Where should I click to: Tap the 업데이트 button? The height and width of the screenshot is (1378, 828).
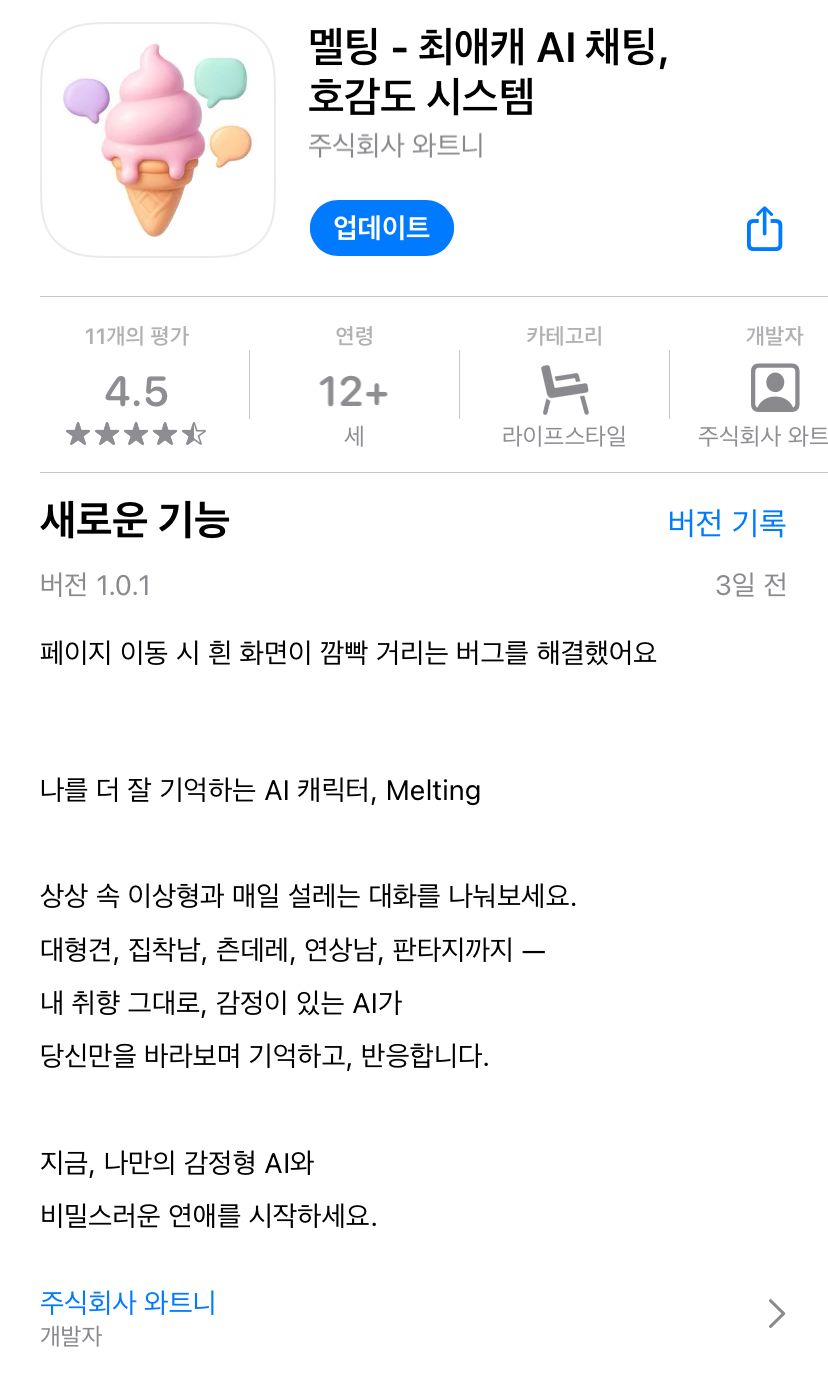click(381, 228)
